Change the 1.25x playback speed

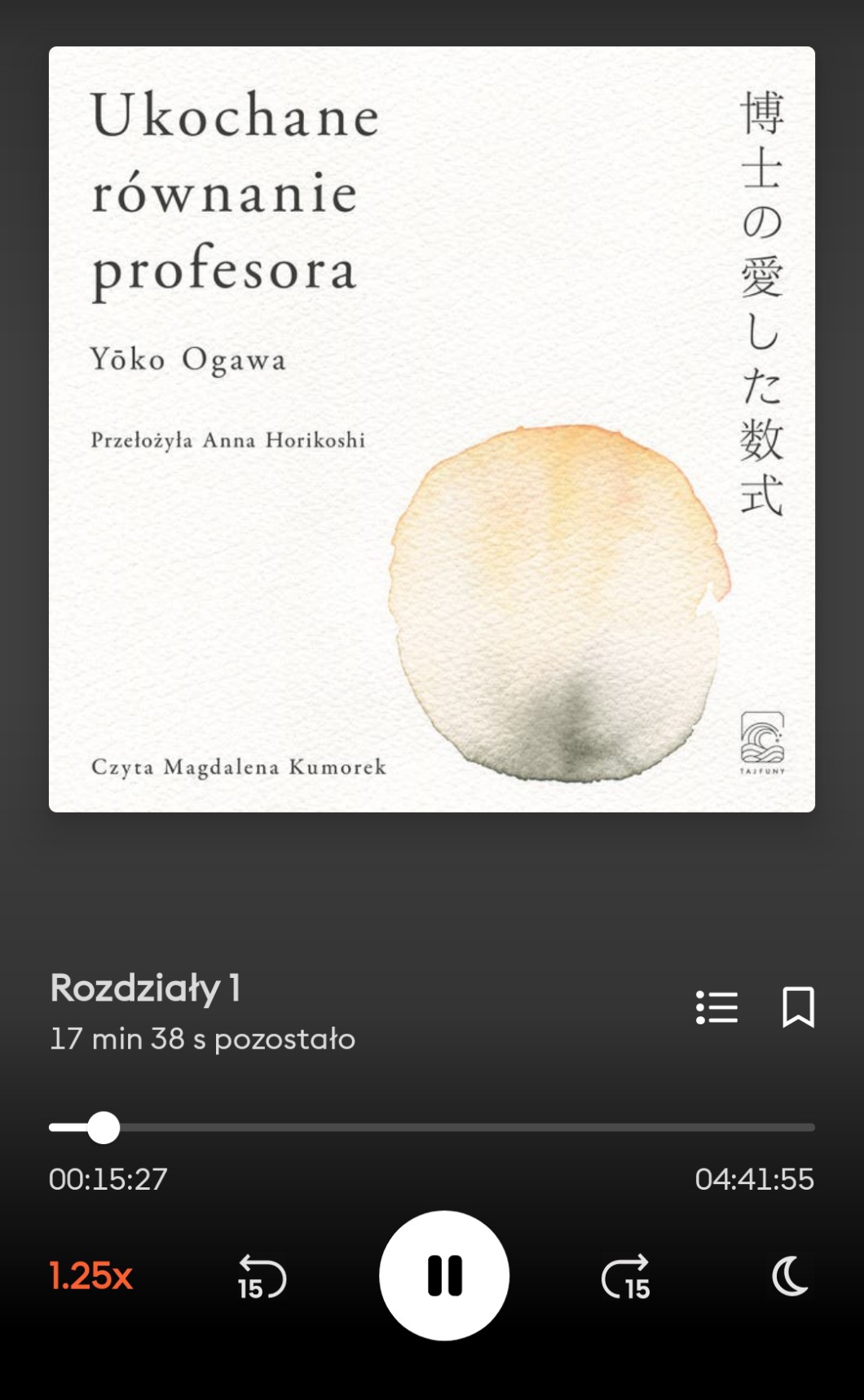(91, 1275)
